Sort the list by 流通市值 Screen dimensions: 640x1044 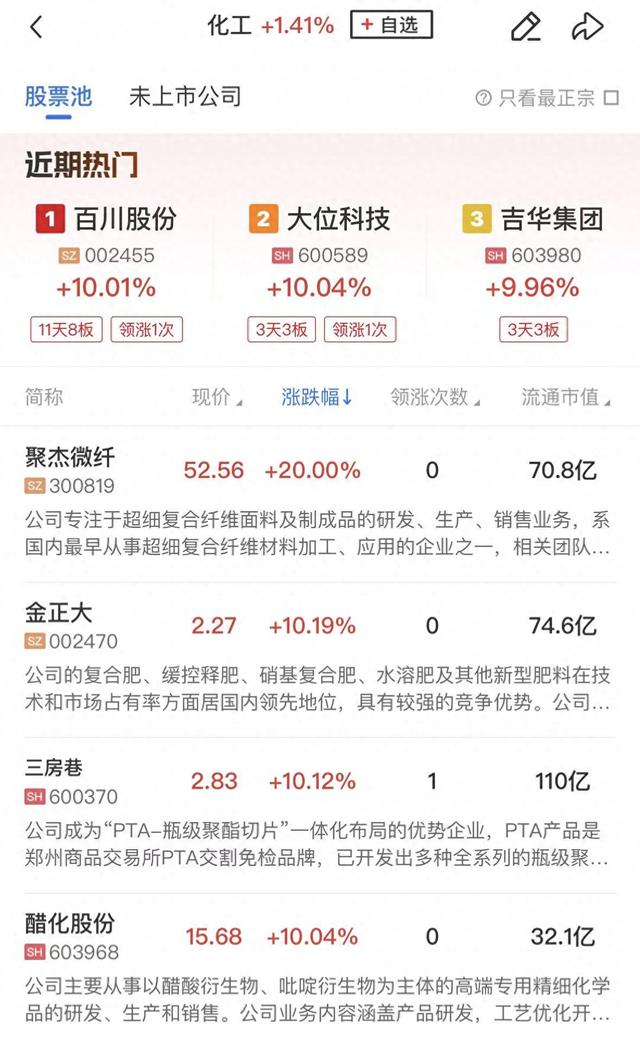[565, 397]
